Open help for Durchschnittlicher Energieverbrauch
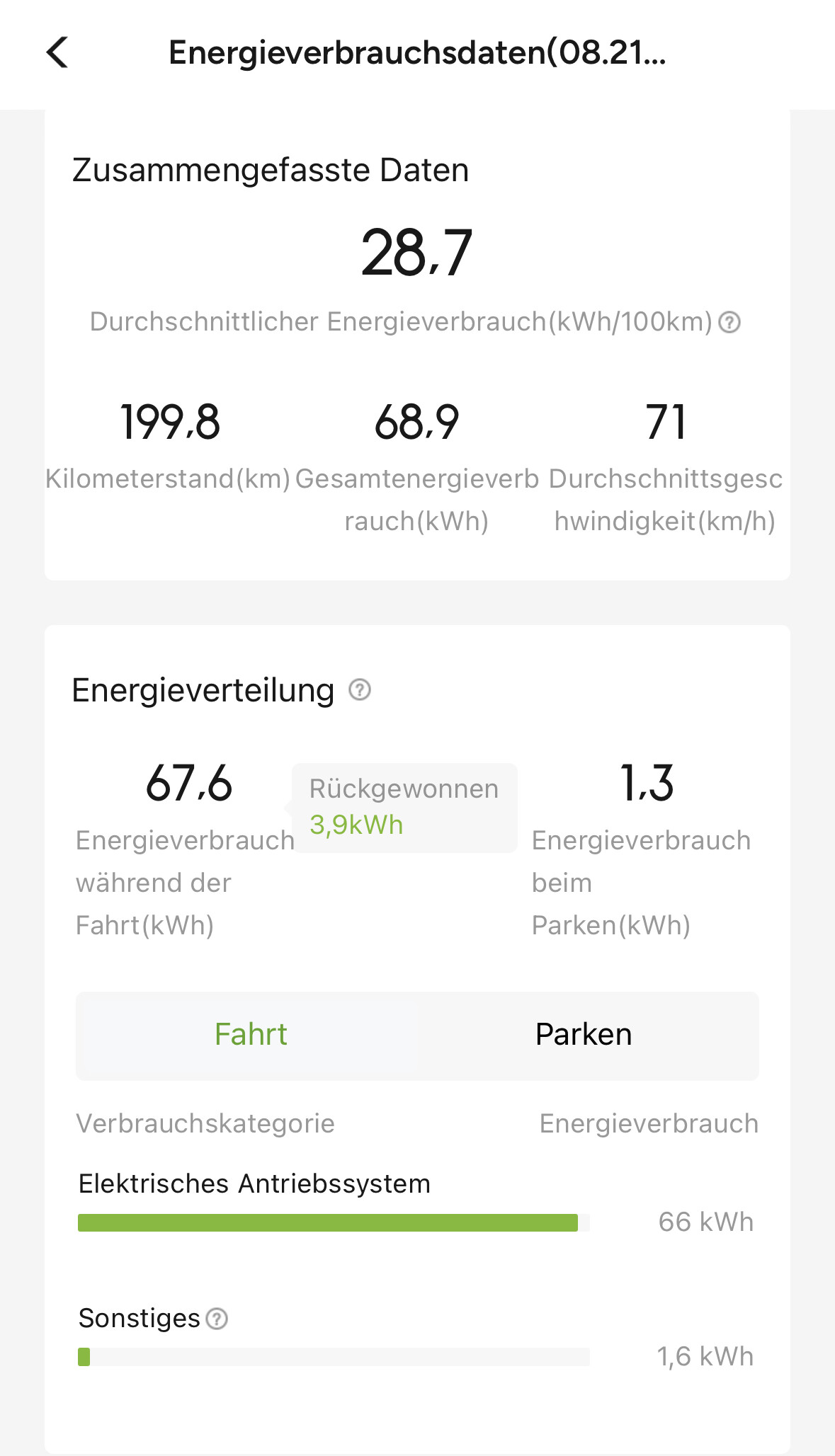835x1456 pixels. point(729,323)
